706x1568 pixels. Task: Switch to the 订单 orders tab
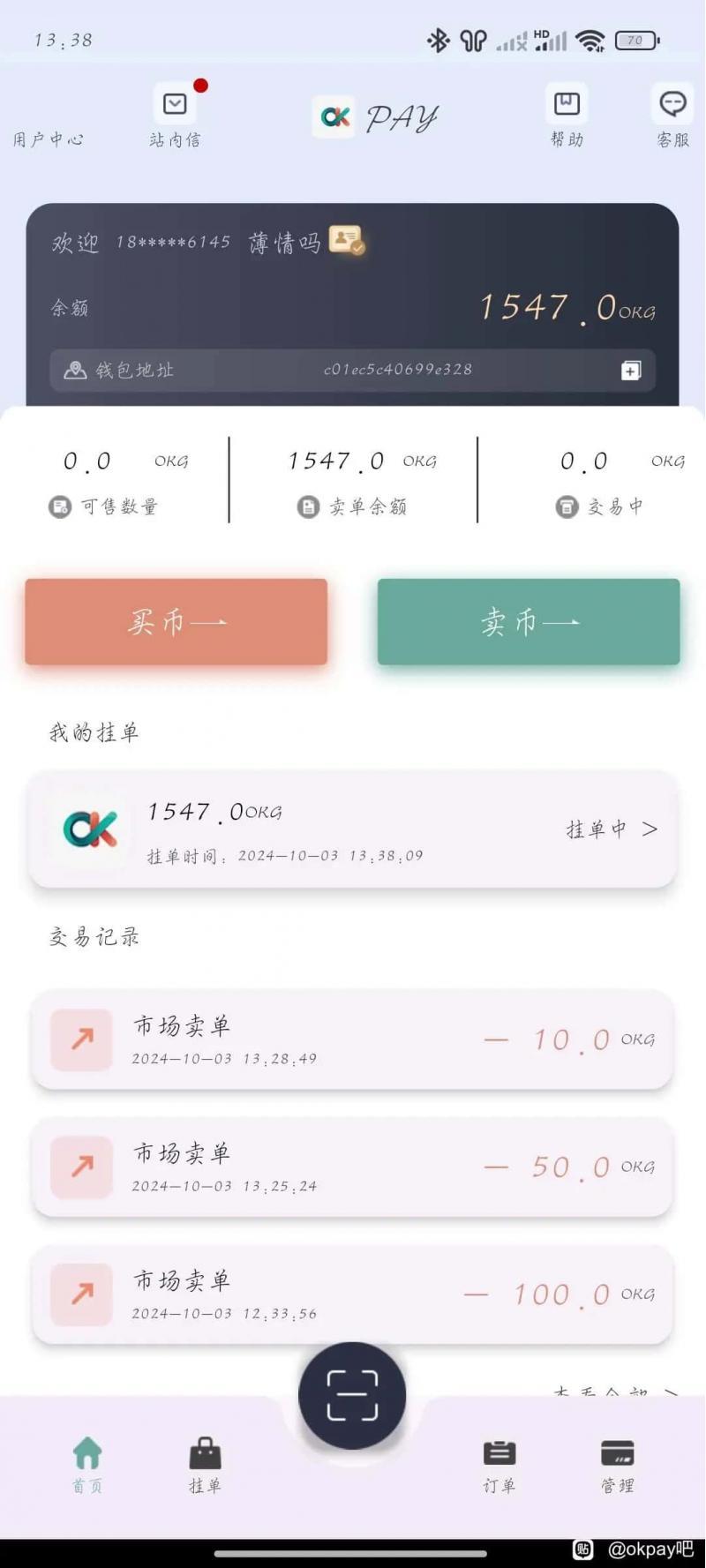coord(499,1465)
